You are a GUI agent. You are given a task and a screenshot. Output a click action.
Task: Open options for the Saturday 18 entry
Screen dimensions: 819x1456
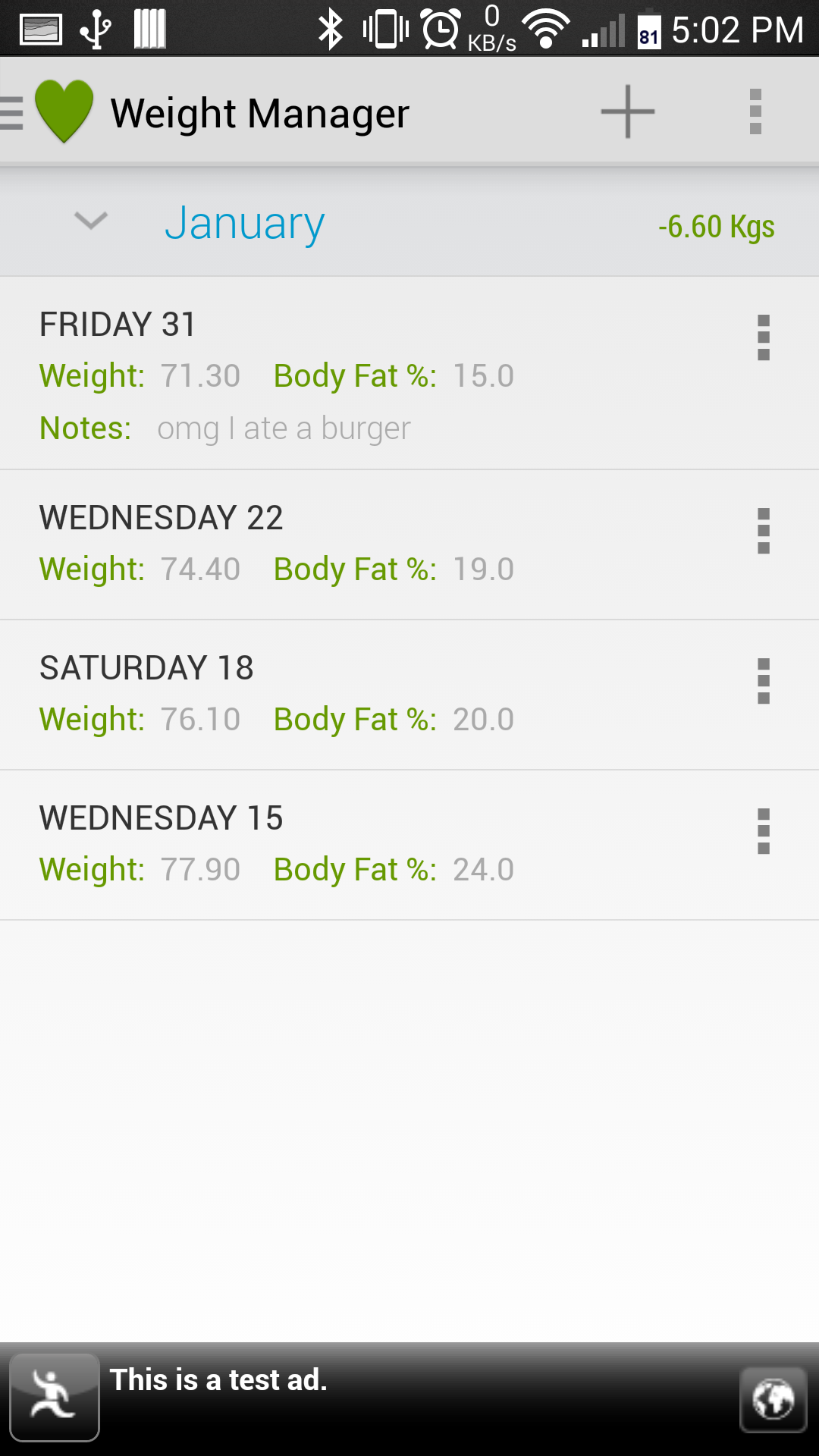pyautogui.click(x=764, y=682)
